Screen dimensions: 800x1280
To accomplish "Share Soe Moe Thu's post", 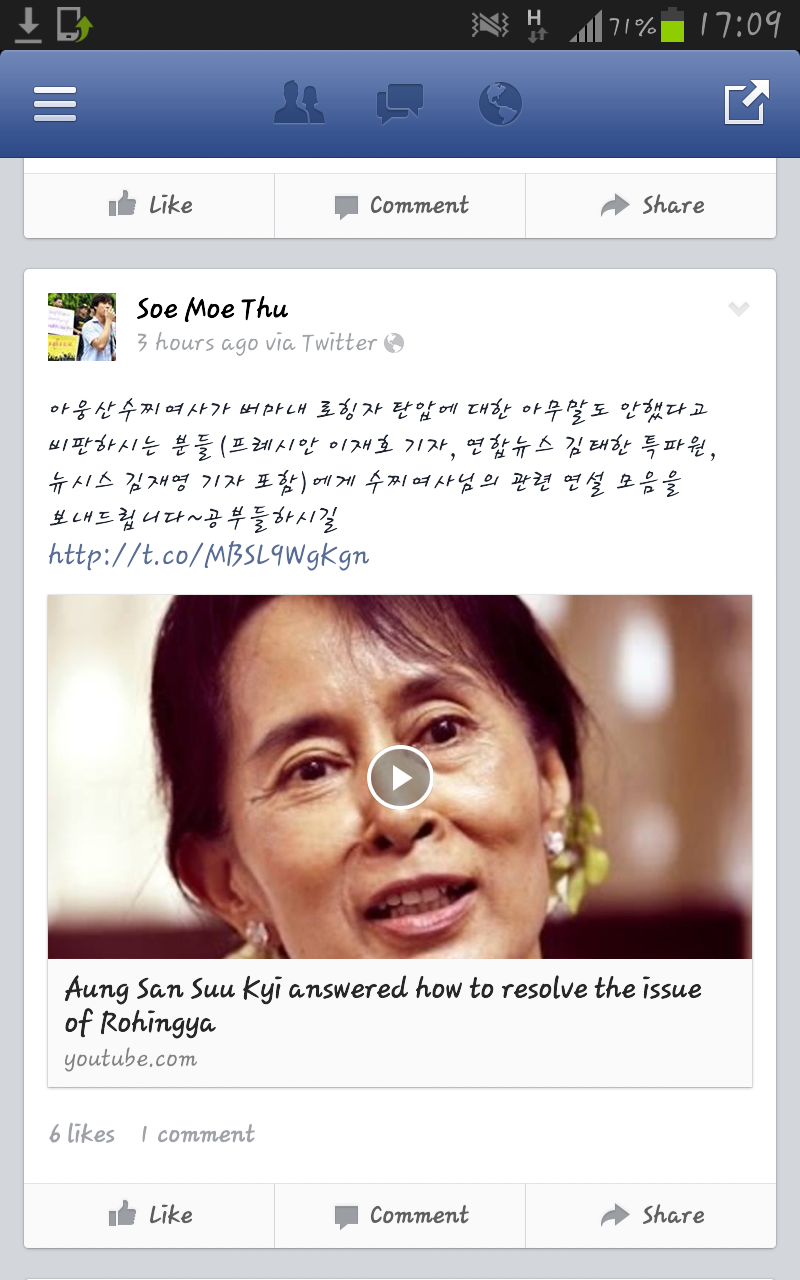I will click(x=651, y=1215).
